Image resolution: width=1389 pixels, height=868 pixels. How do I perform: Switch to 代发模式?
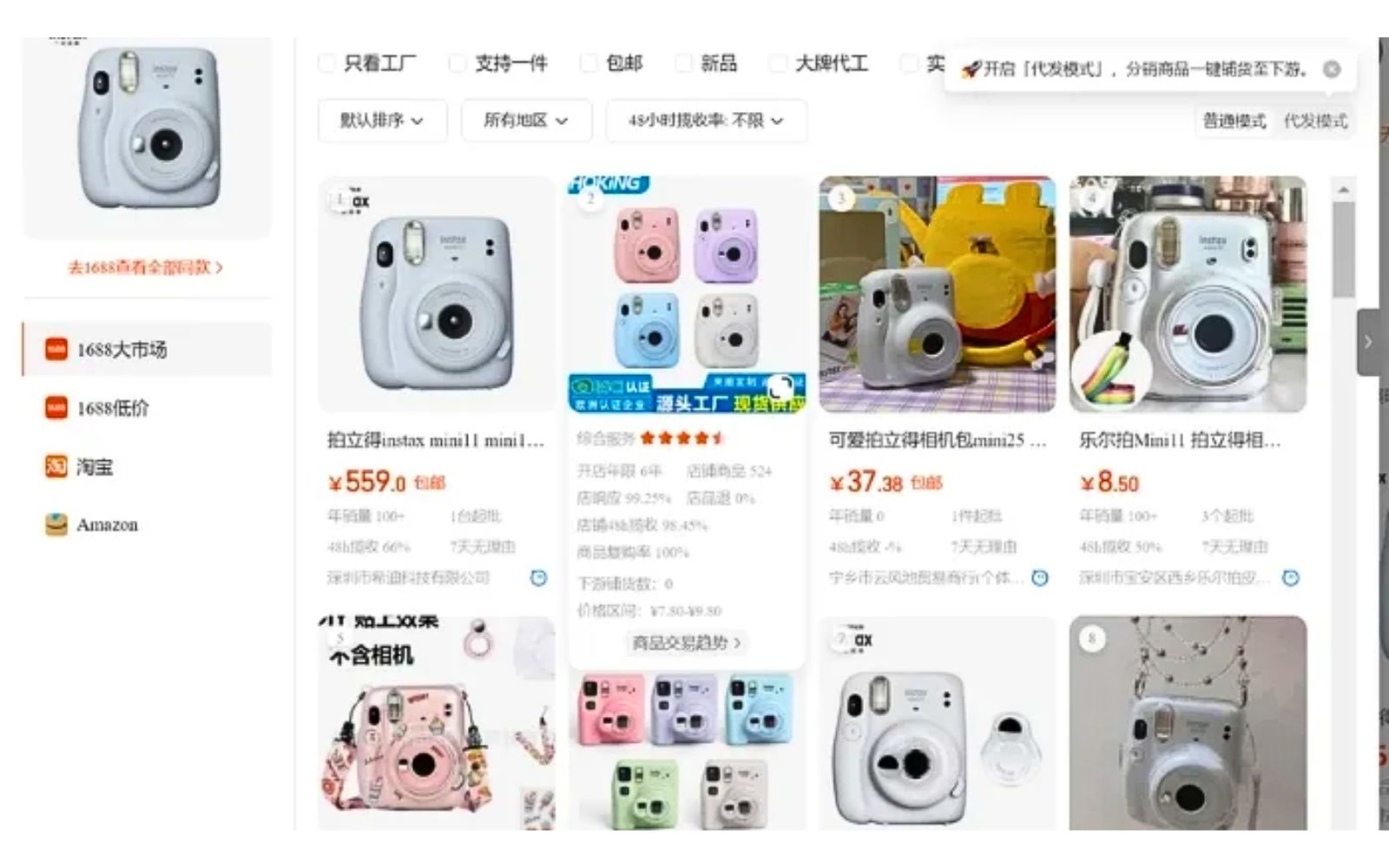pos(1315,121)
